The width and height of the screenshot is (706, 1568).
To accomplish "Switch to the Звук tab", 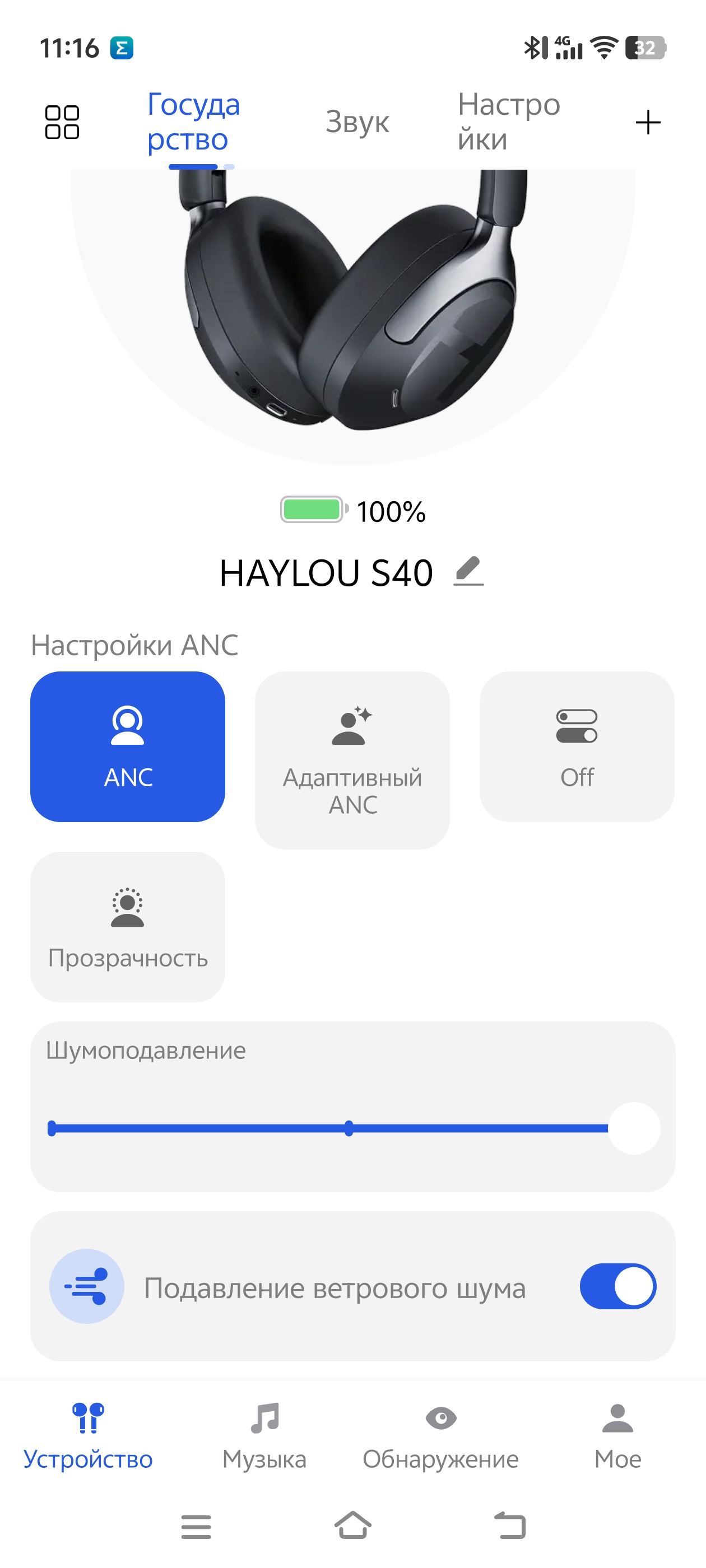I will [x=357, y=122].
